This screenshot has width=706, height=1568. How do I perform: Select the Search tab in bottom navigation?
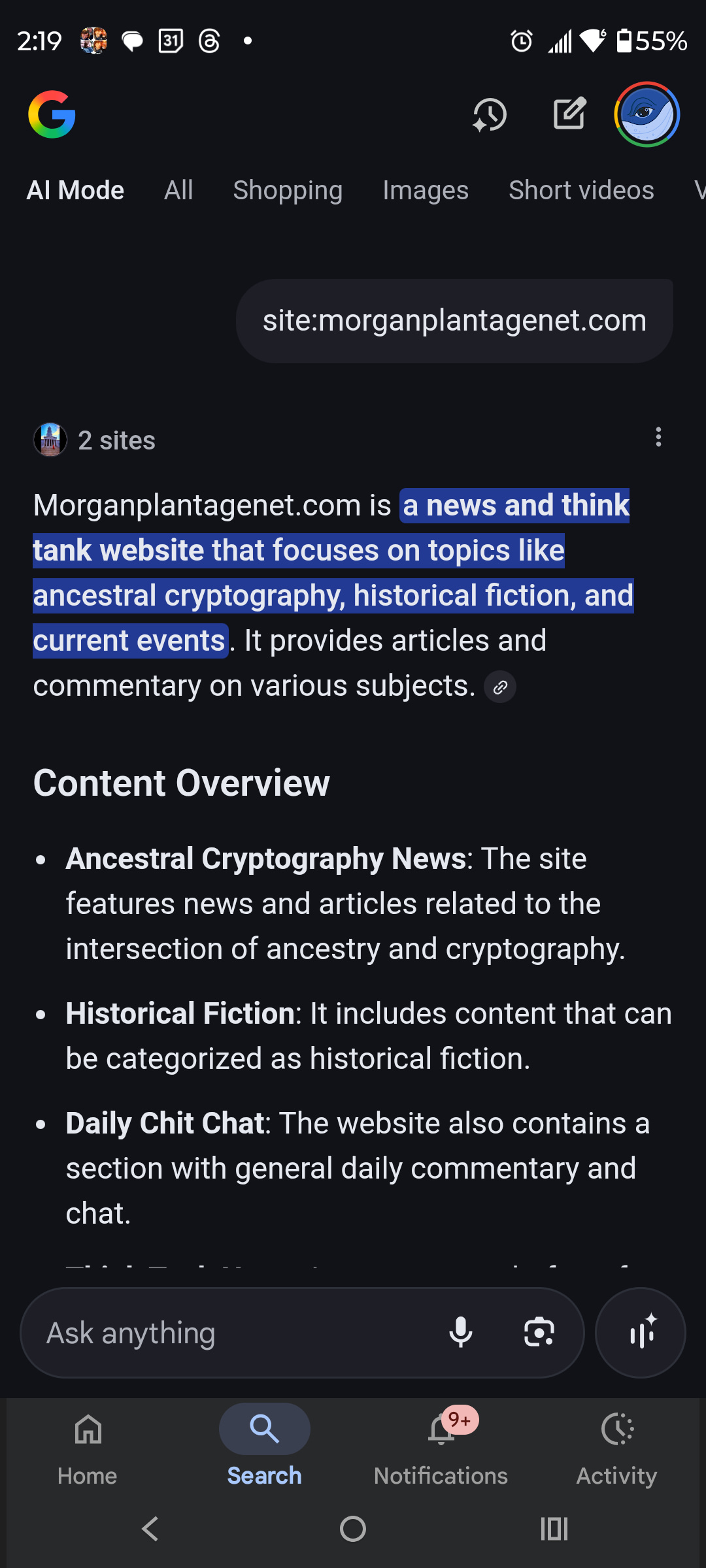coord(264,1445)
